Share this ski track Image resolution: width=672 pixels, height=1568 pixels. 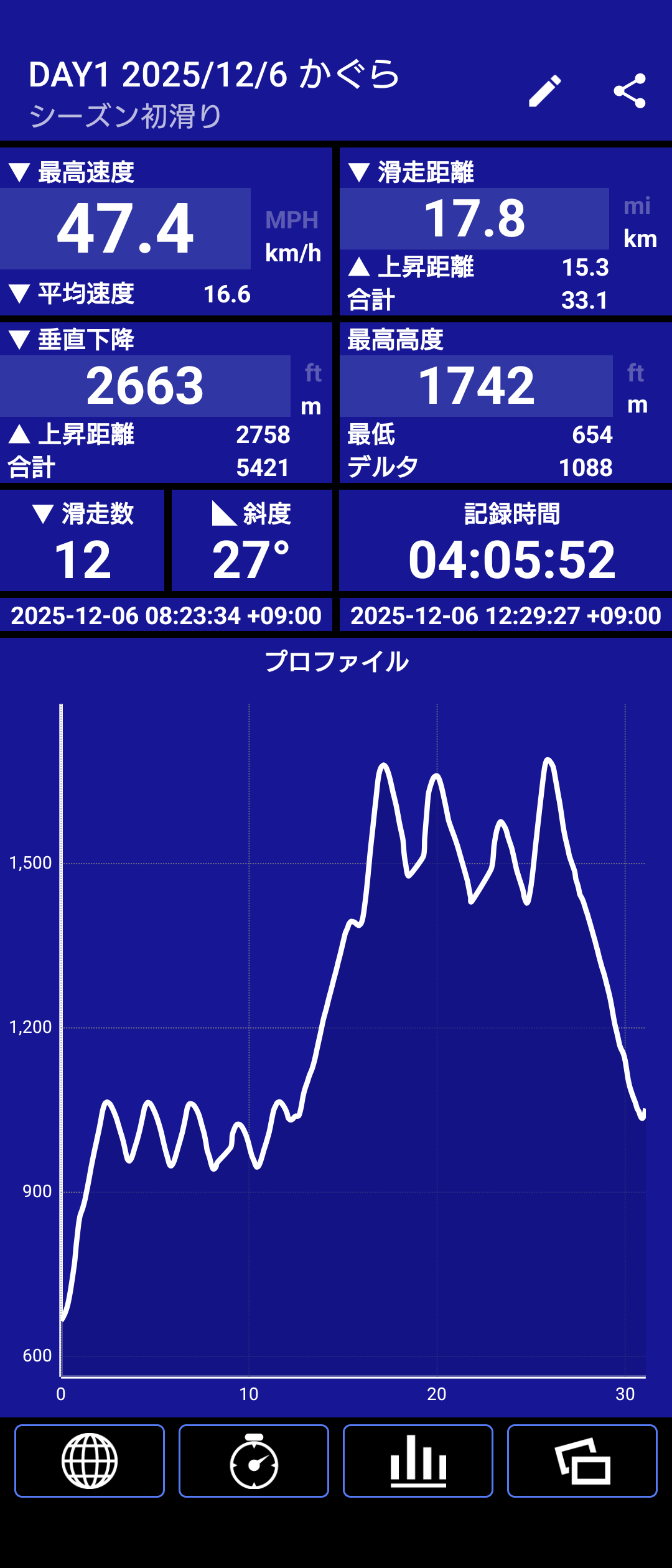coord(629,91)
